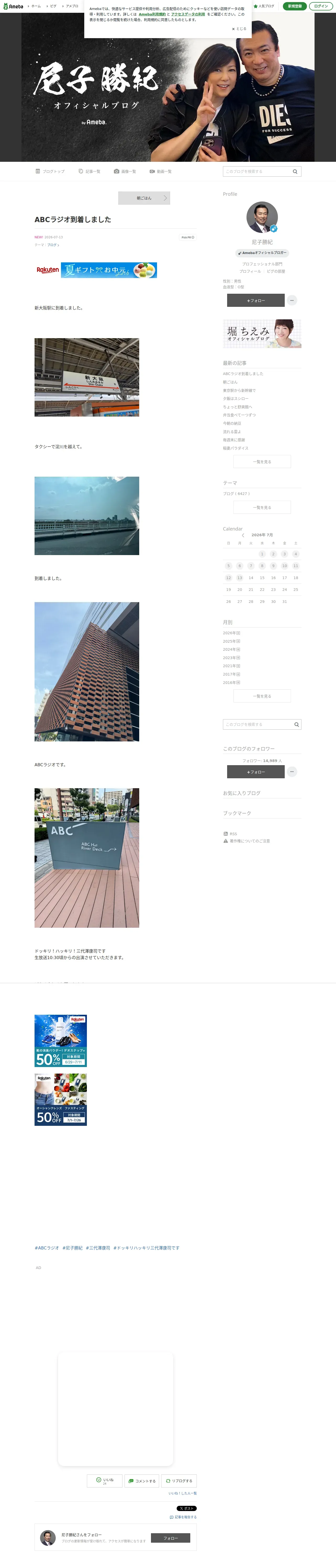Share the post with X ポスト
Viewport: 336px width, 1568px height.
(187, 1508)
